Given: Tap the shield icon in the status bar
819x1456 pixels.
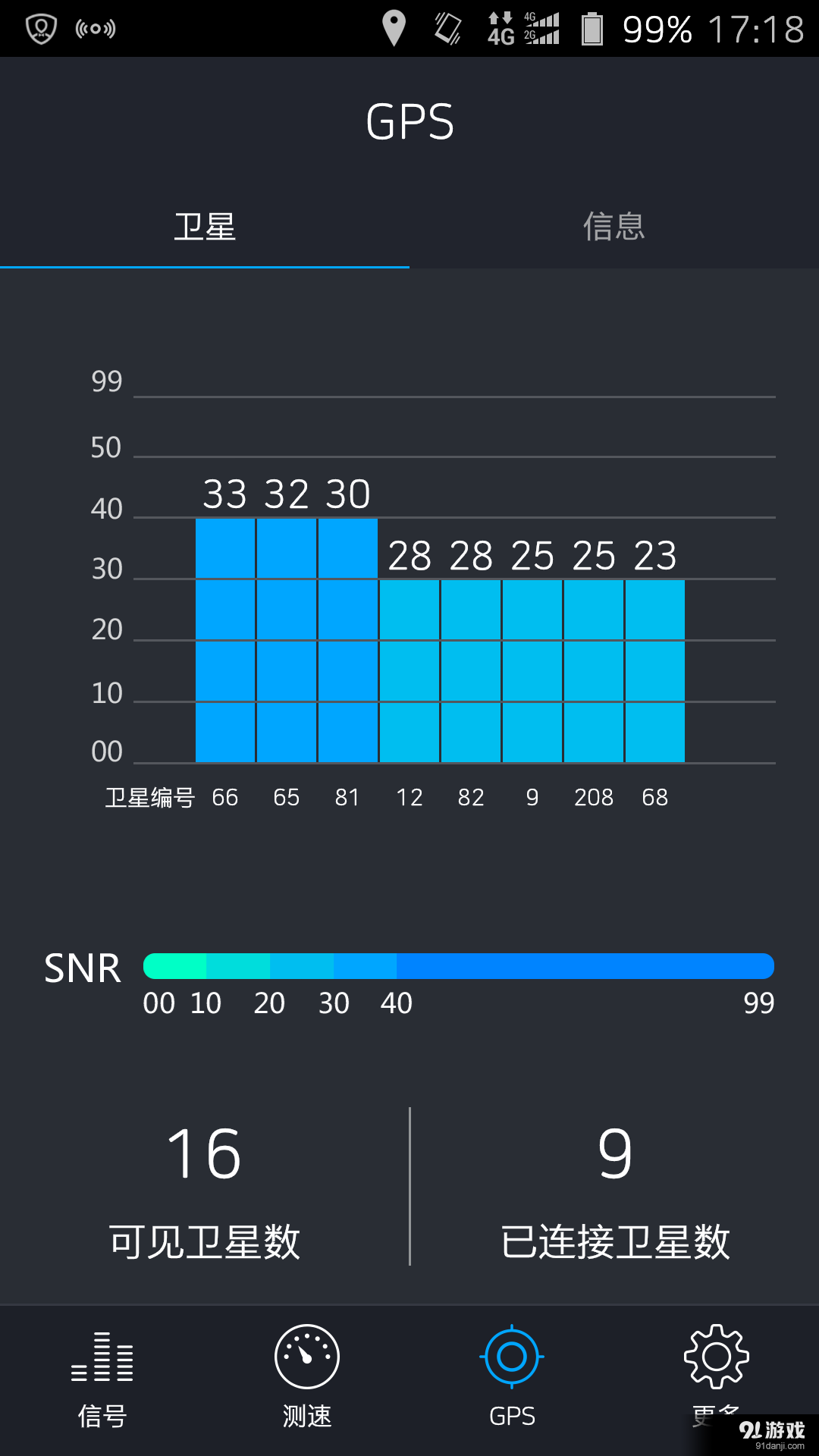Looking at the screenshot, I should (x=42, y=28).
